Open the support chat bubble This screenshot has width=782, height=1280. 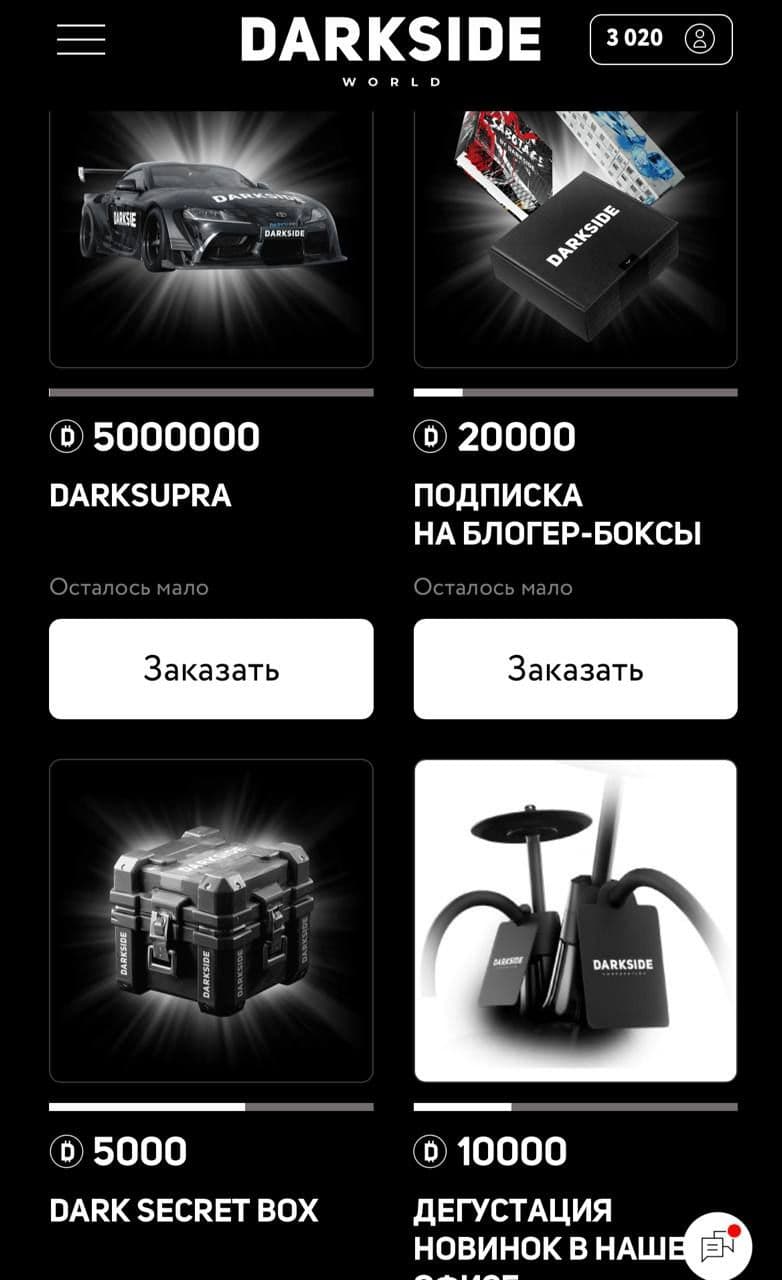[x=718, y=1246]
